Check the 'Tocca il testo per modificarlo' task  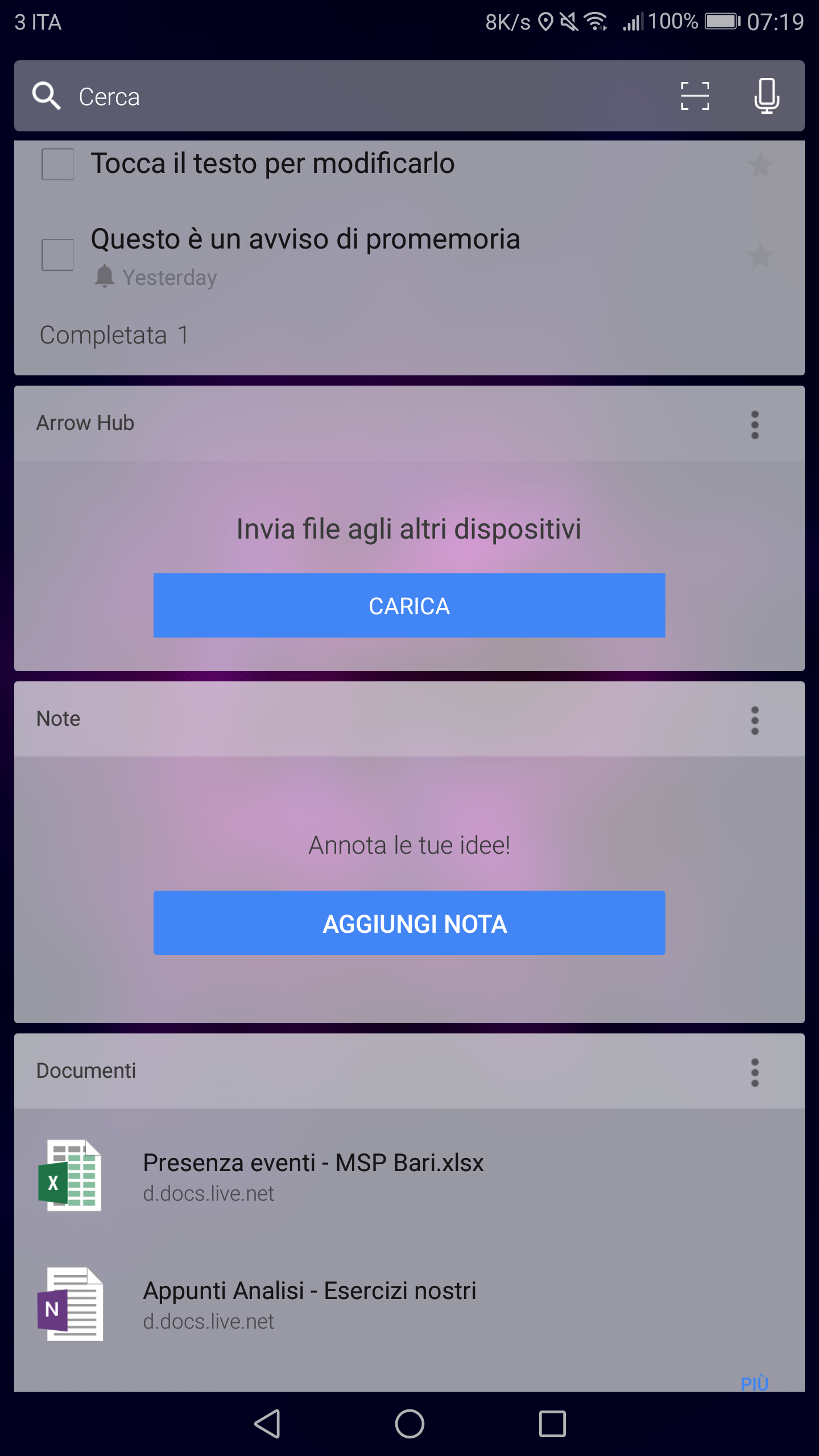[x=57, y=164]
